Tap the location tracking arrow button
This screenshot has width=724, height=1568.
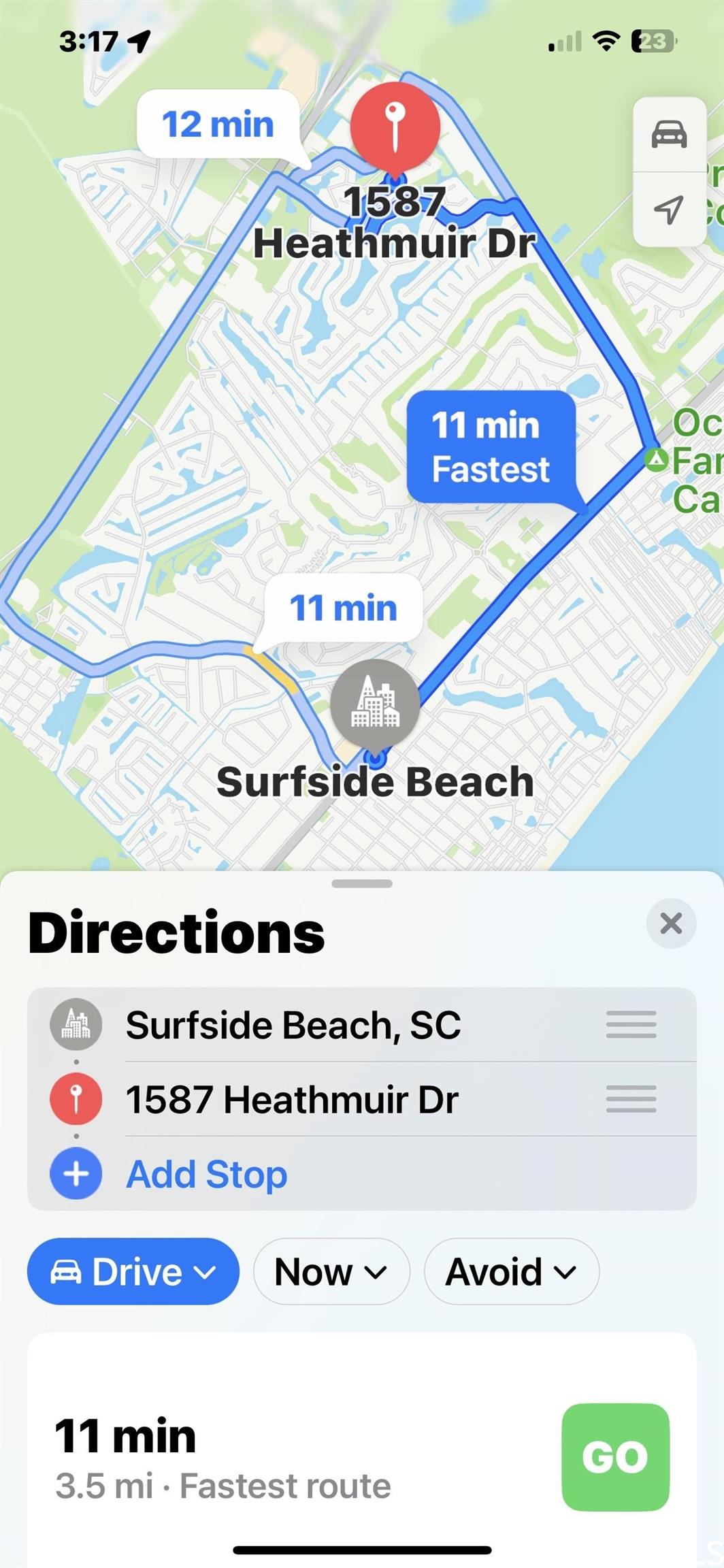pyautogui.click(x=669, y=209)
